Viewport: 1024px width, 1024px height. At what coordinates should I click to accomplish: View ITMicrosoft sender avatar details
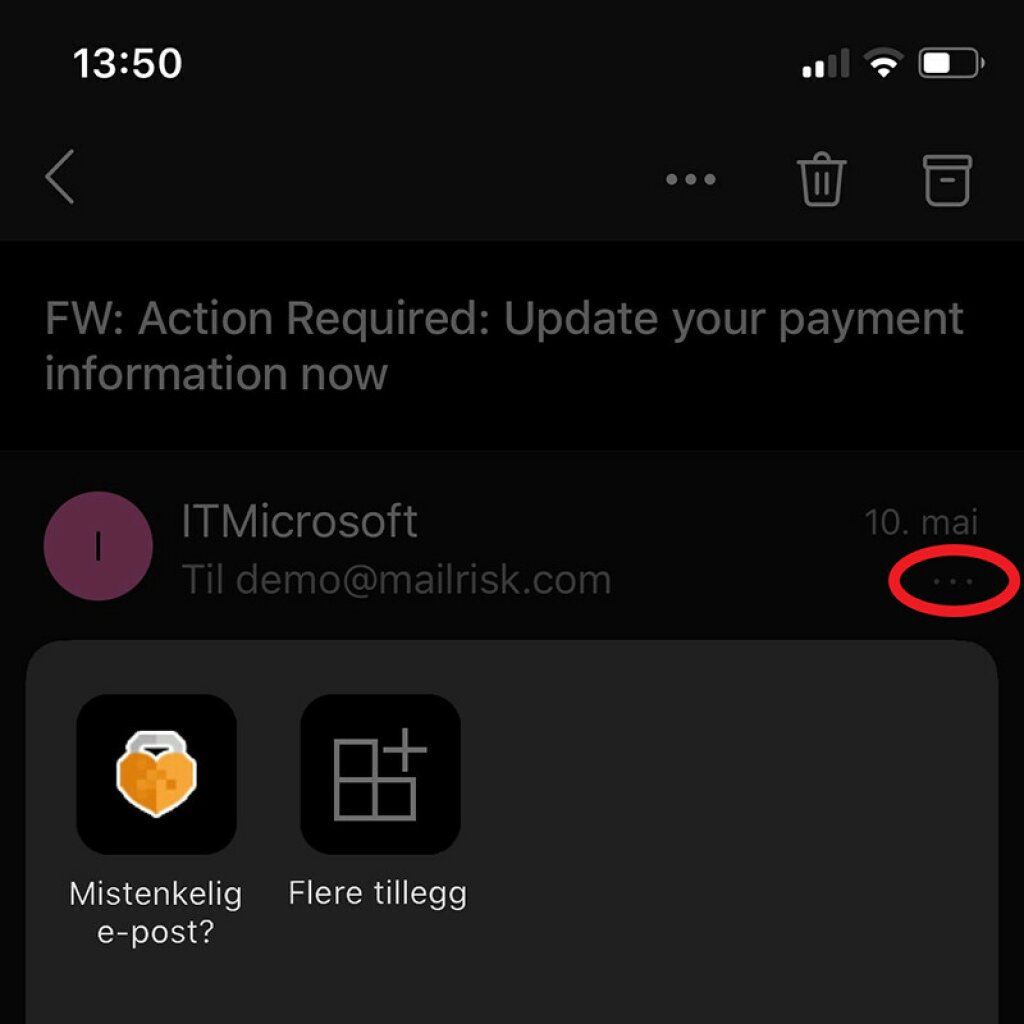(x=98, y=546)
